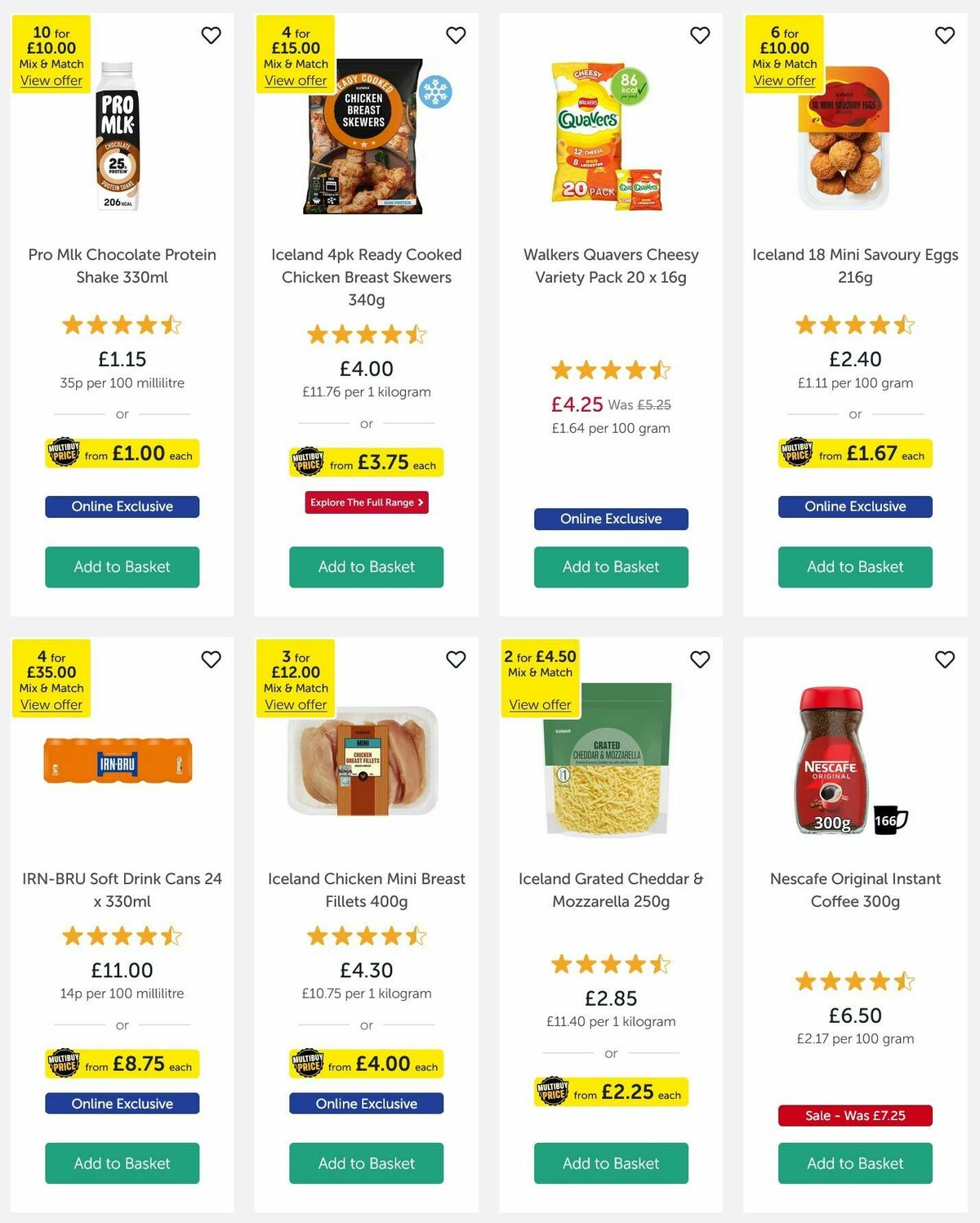This screenshot has width=980, height=1223.
Task: Favourite the Iceland Grated Cheddar & Mozzarella
Action: point(699,659)
